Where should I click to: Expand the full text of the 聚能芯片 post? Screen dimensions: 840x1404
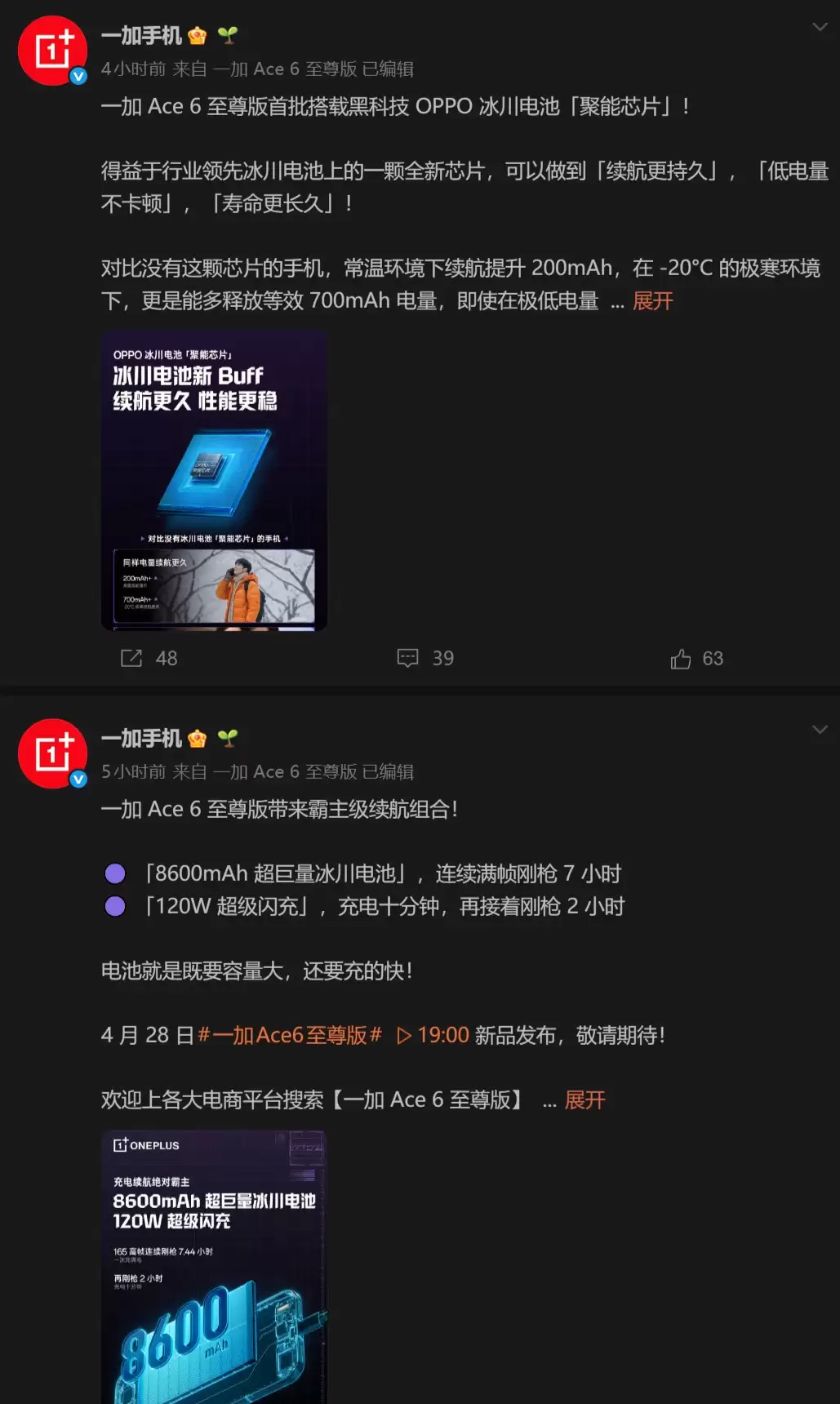pos(652,301)
